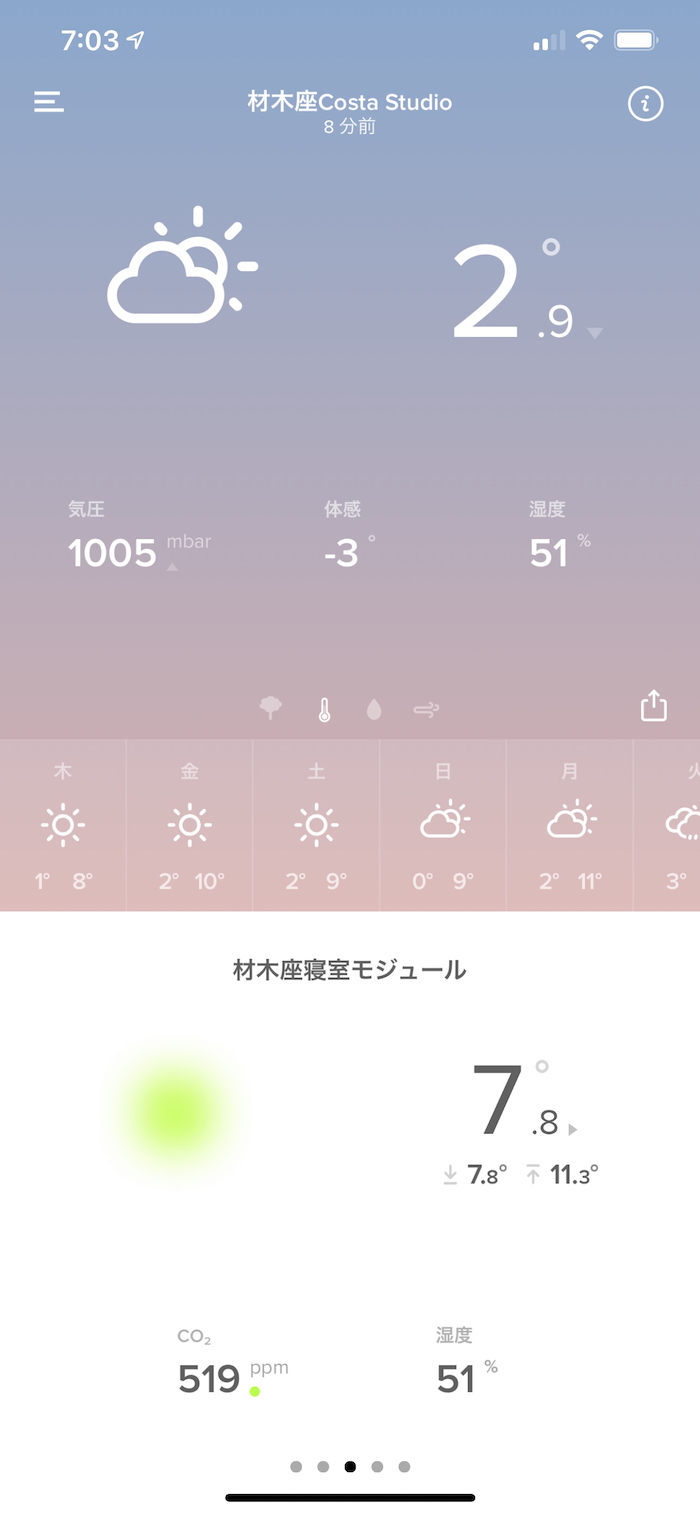Open the station info icon
Image resolution: width=700 pixels, height=1515 pixels.
tap(645, 103)
